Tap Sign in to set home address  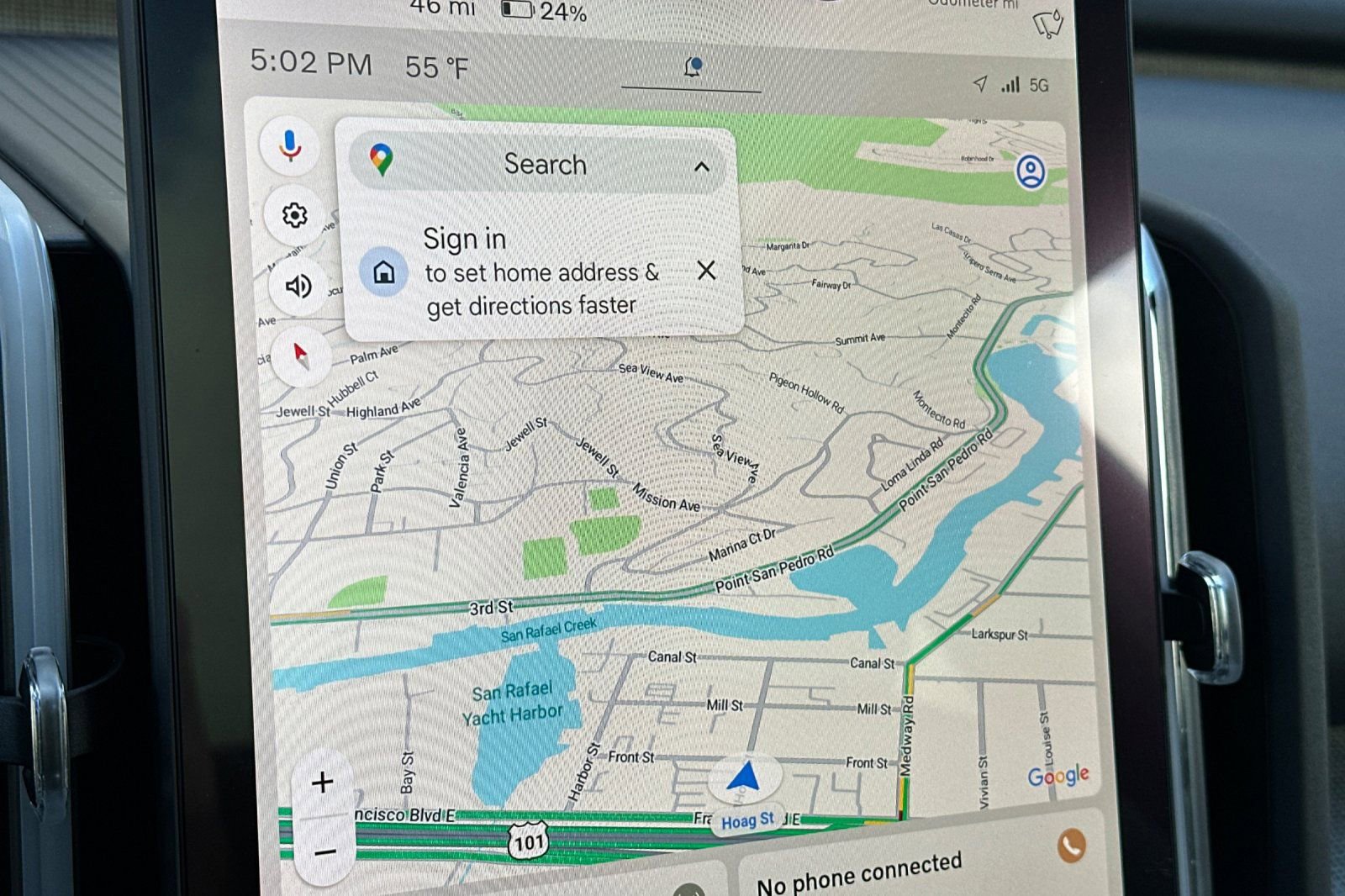tap(530, 272)
